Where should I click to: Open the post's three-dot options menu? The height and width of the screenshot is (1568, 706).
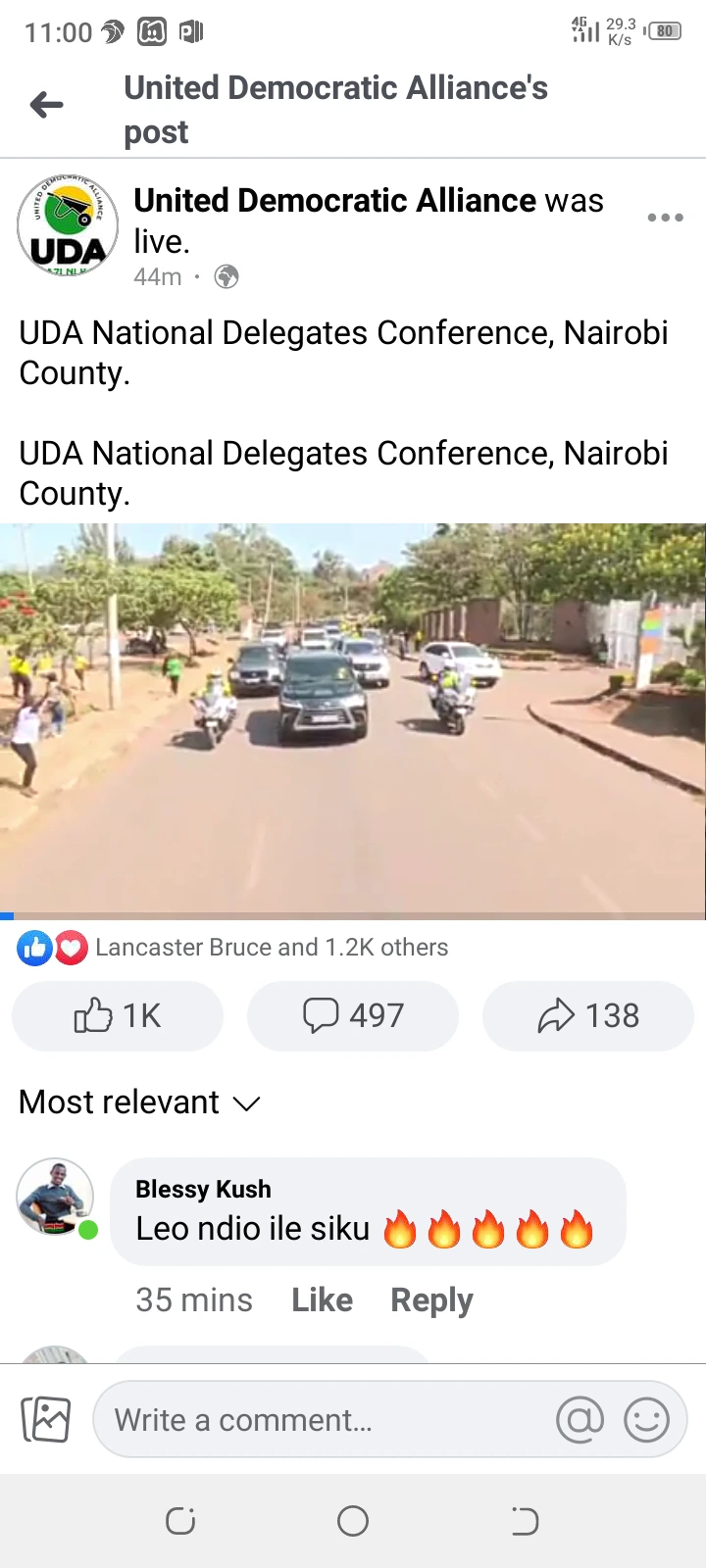[x=665, y=218]
